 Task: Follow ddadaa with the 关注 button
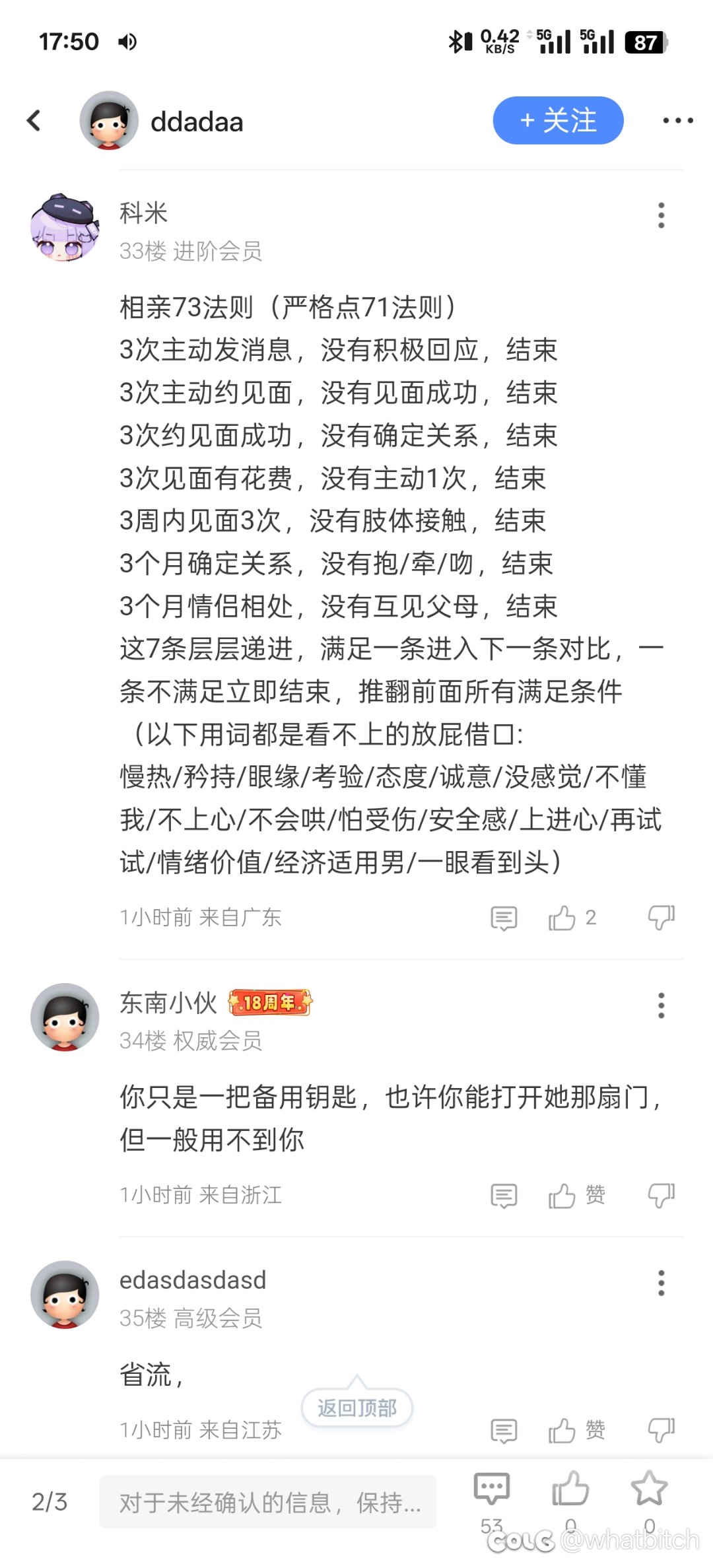(558, 120)
